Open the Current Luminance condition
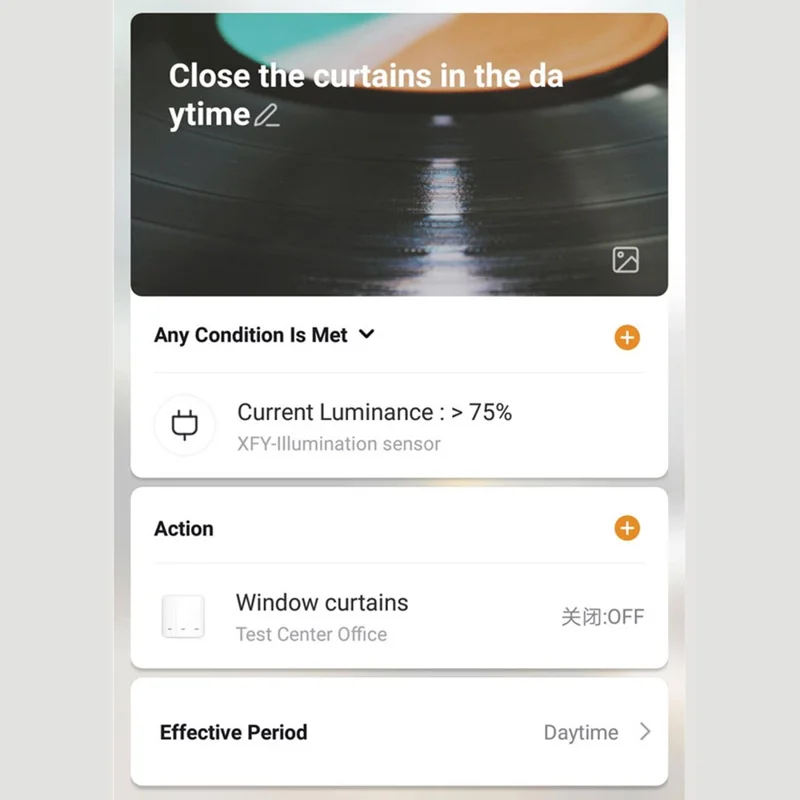 (x=398, y=426)
